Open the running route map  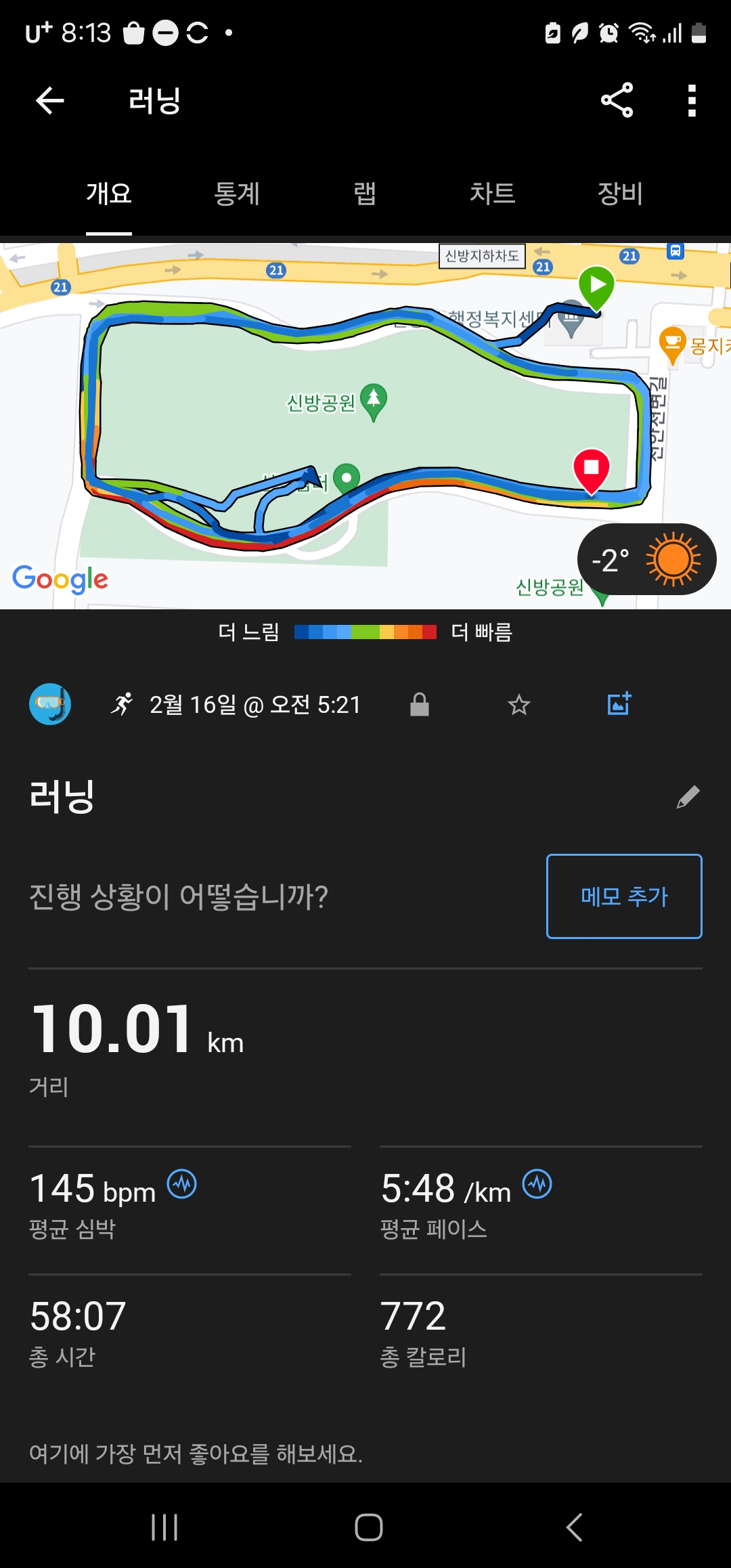pyautogui.click(x=365, y=426)
